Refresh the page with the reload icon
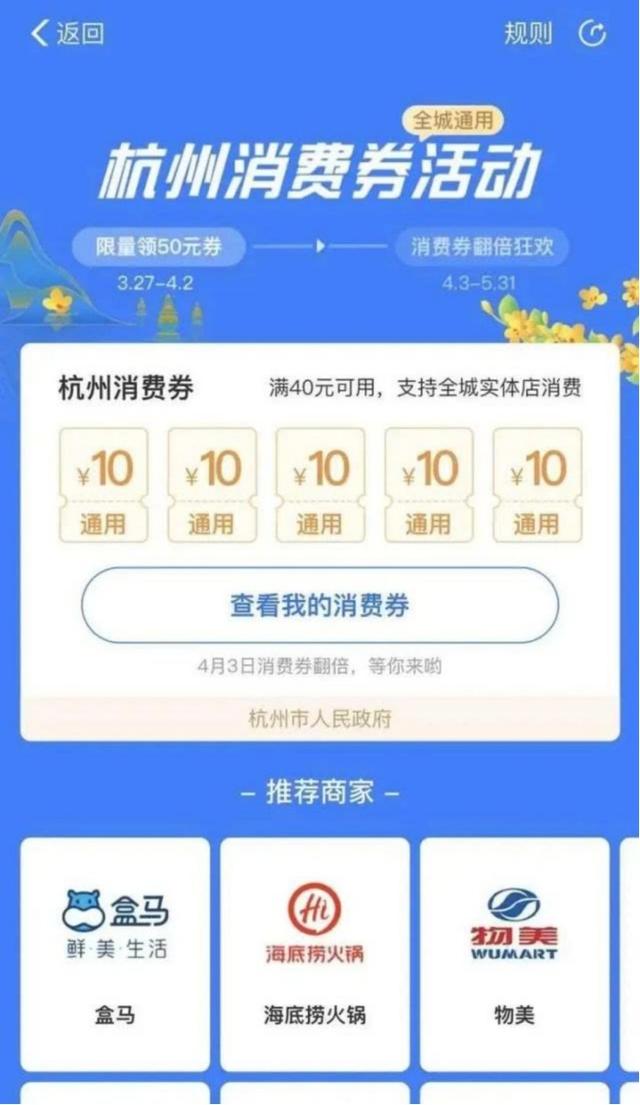 (593, 33)
